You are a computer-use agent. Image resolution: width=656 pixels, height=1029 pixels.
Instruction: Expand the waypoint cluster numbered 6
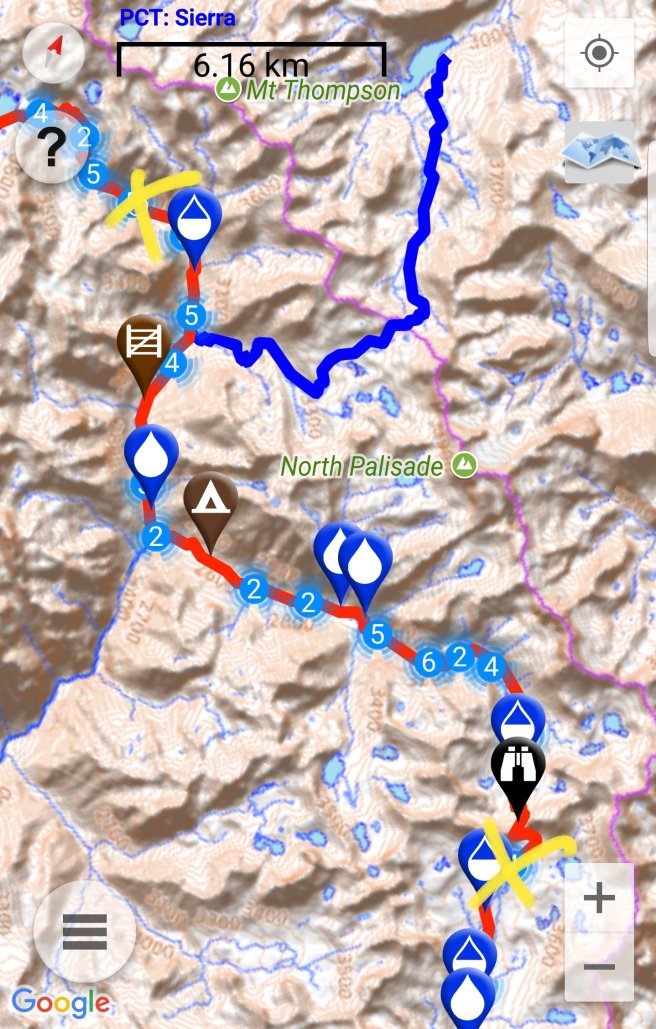[x=429, y=661]
